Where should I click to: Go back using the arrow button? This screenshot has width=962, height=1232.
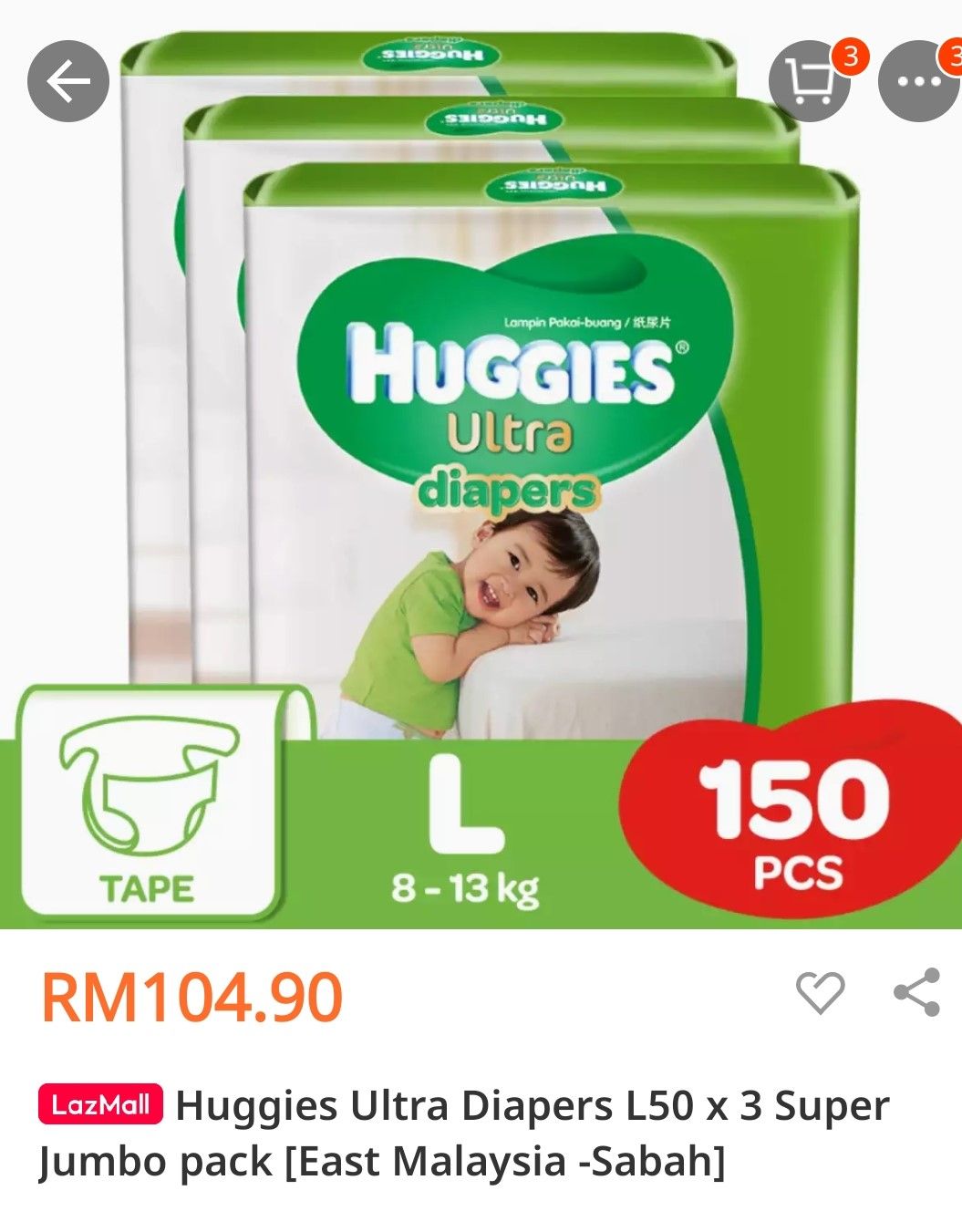[x=68, y=82]
